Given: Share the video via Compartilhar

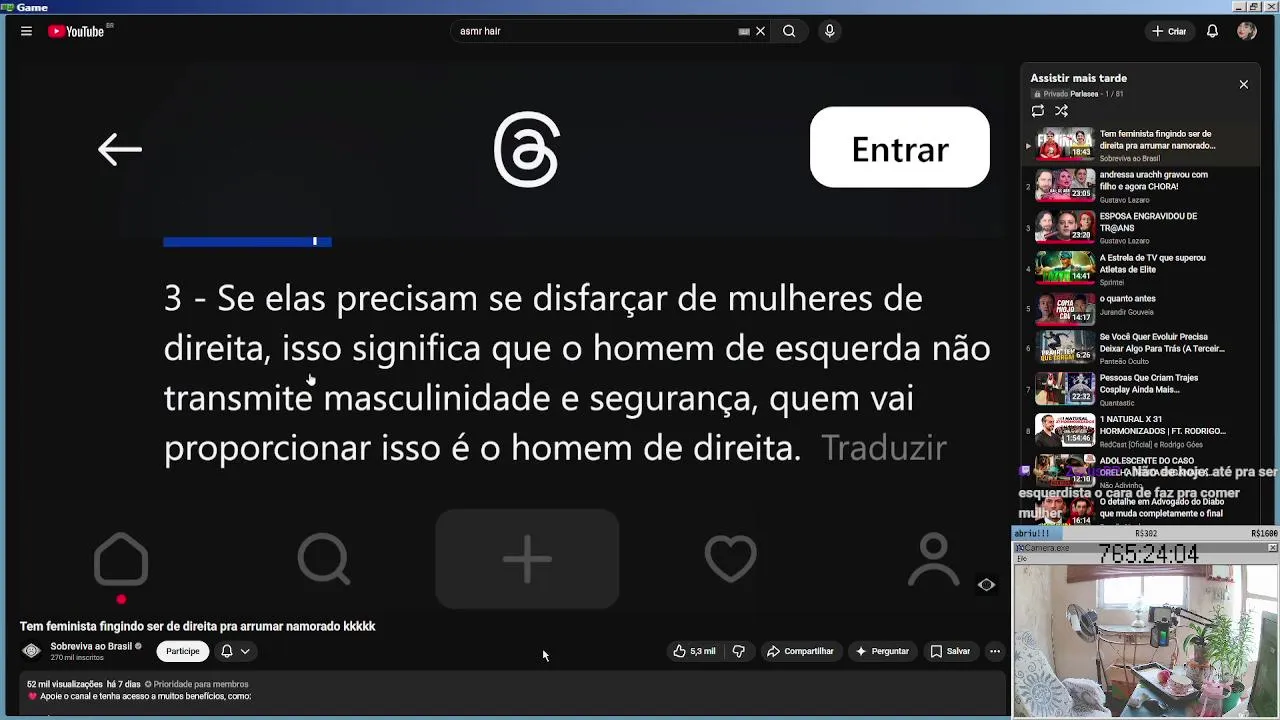Looking at the screenshot, I should pos(799,651).
